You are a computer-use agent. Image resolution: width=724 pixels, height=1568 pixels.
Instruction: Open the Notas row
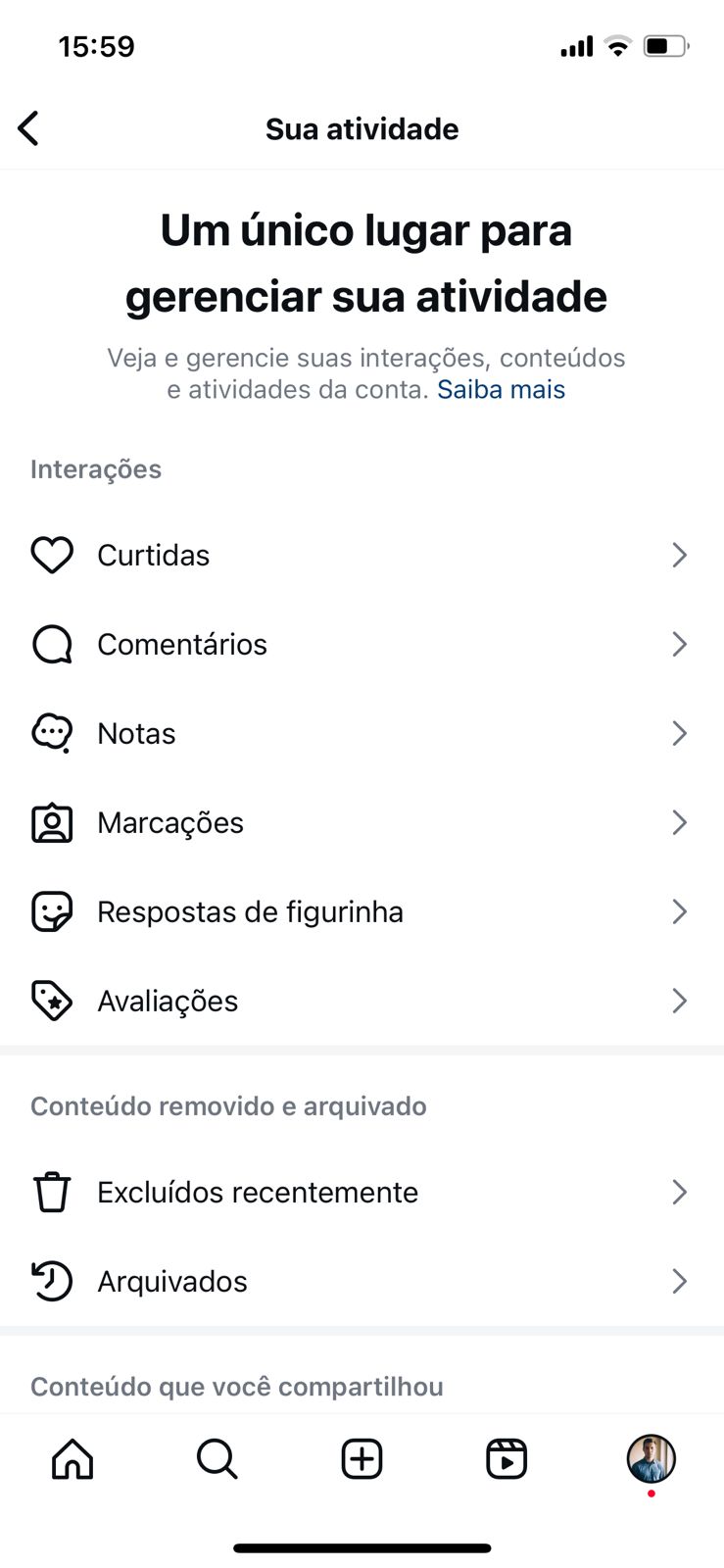tap(362, 733)
